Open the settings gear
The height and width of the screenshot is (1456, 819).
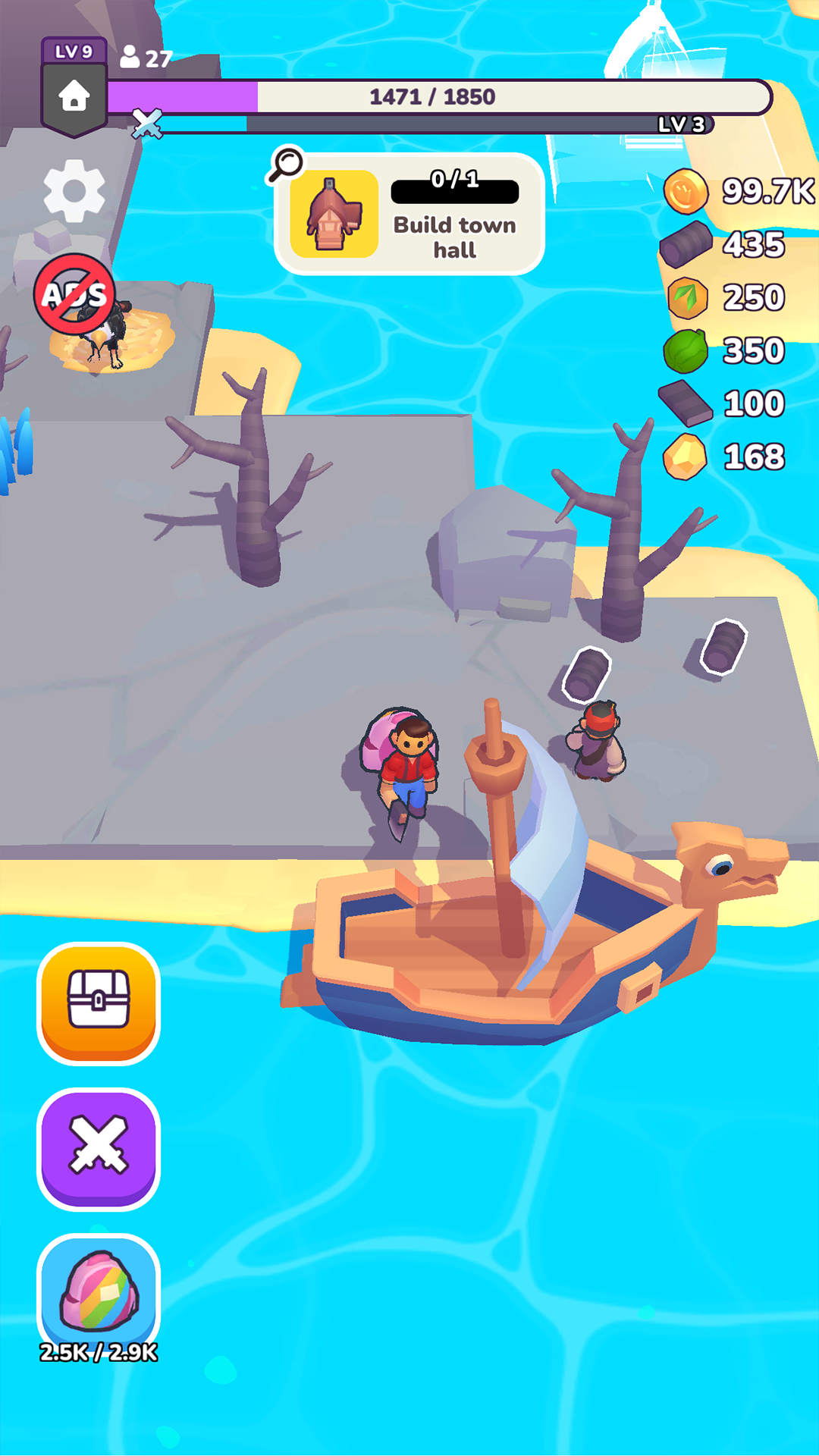coord(74,191)
